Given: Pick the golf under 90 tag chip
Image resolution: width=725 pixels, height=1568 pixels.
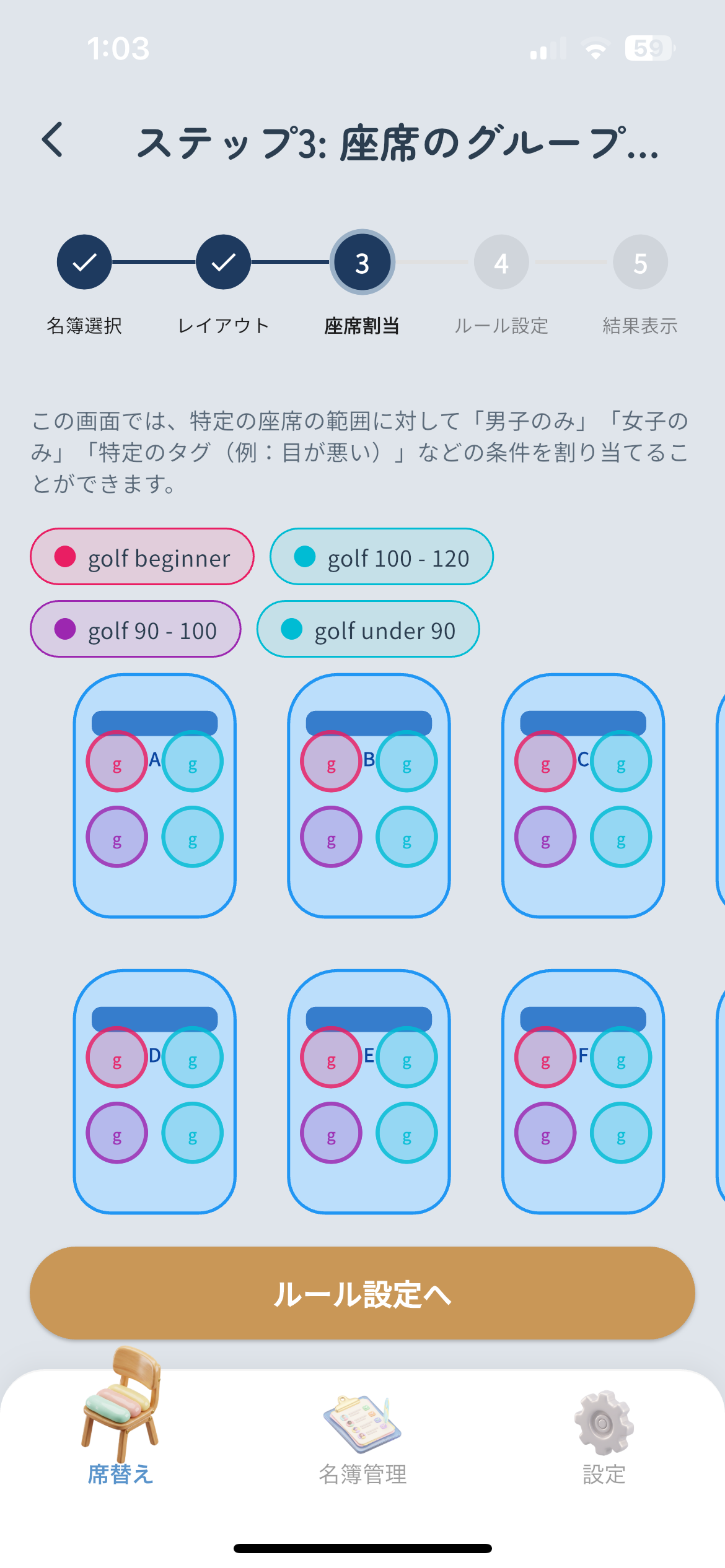Looking at the screenshot, I should [x=368, y=629].
